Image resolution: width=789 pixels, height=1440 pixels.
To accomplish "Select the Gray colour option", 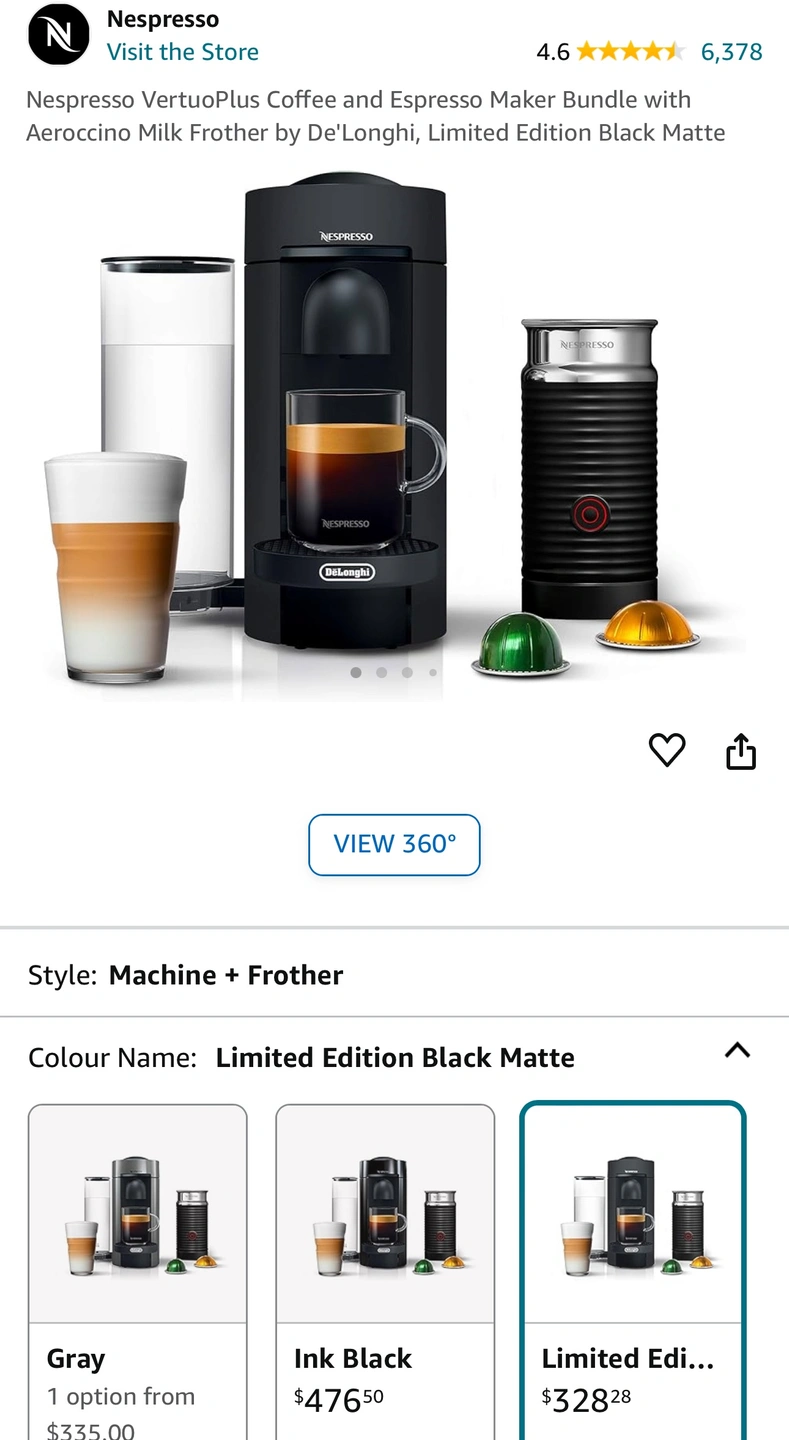I will [x=137, y=1270].
